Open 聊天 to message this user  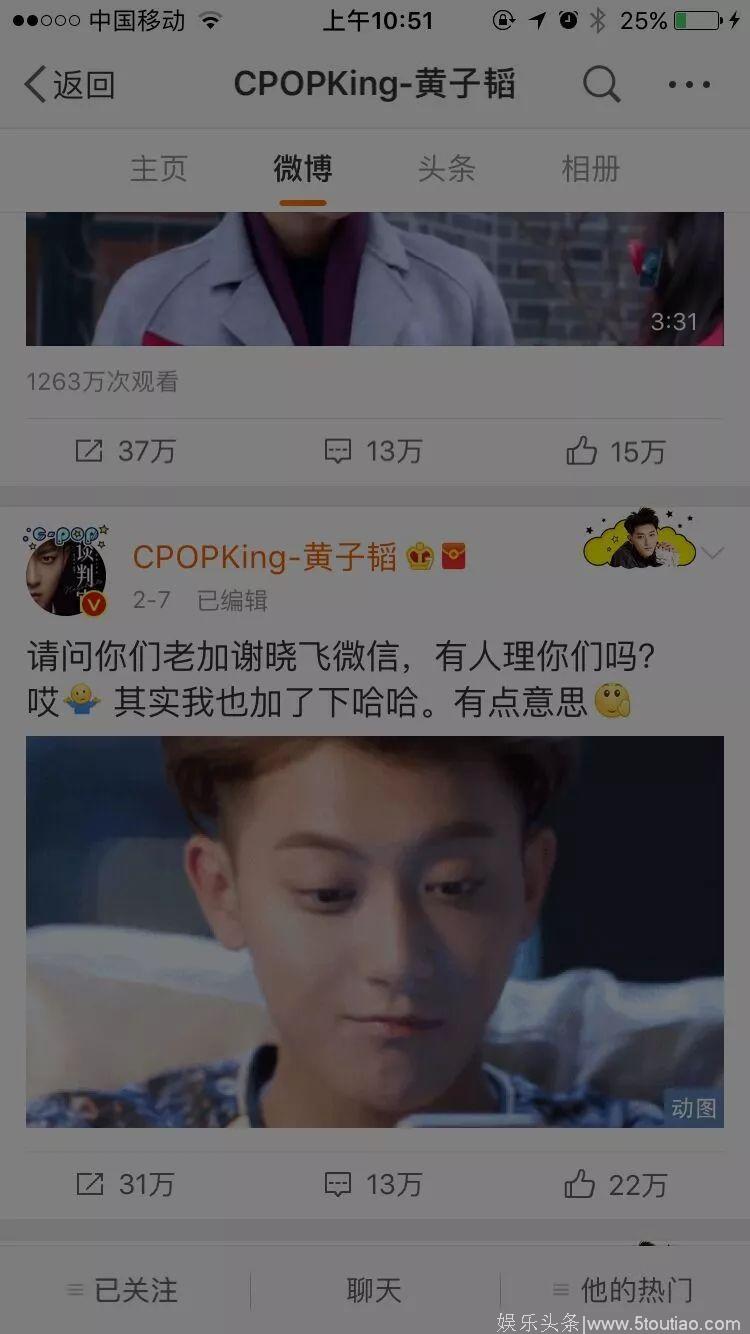374,1290
